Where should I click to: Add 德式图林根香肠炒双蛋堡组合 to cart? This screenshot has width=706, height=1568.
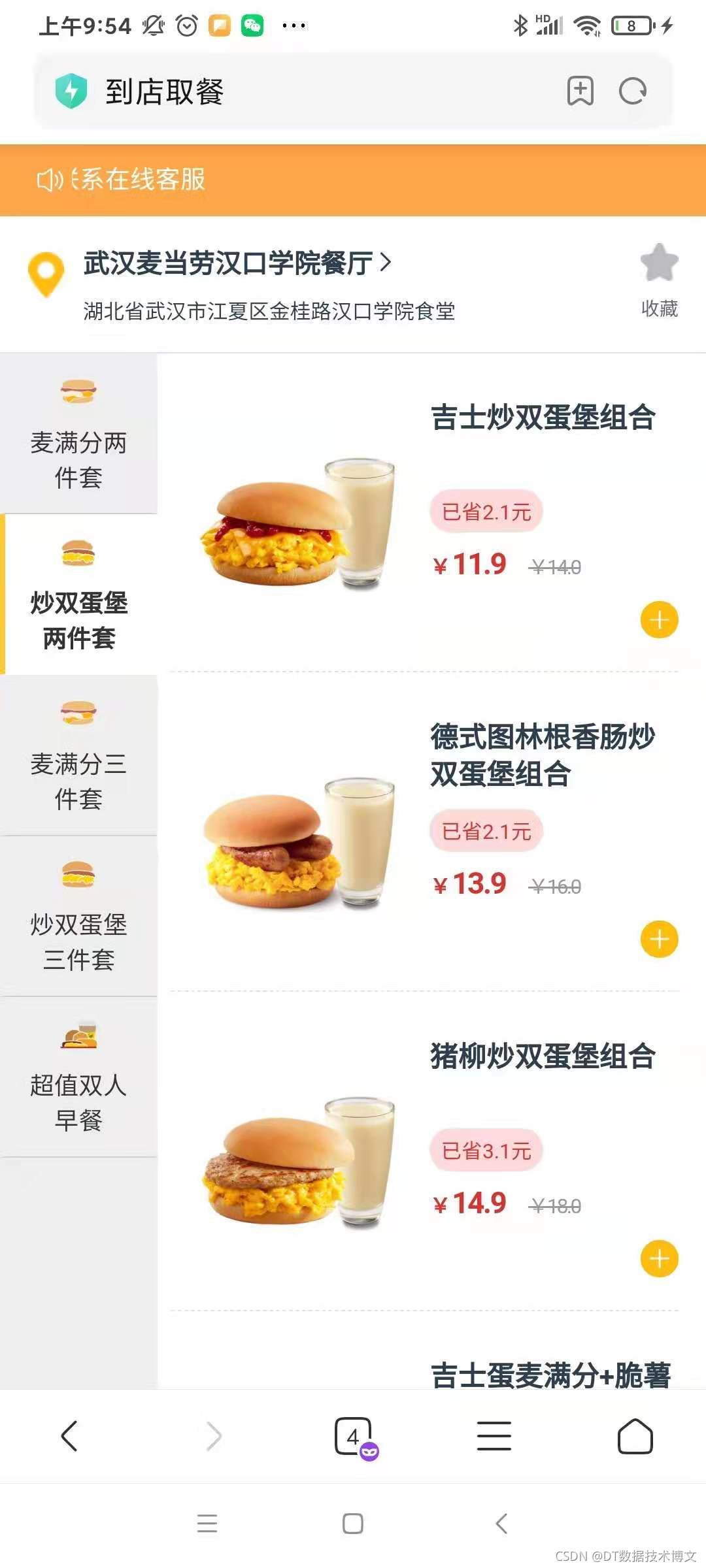point(659,939)
